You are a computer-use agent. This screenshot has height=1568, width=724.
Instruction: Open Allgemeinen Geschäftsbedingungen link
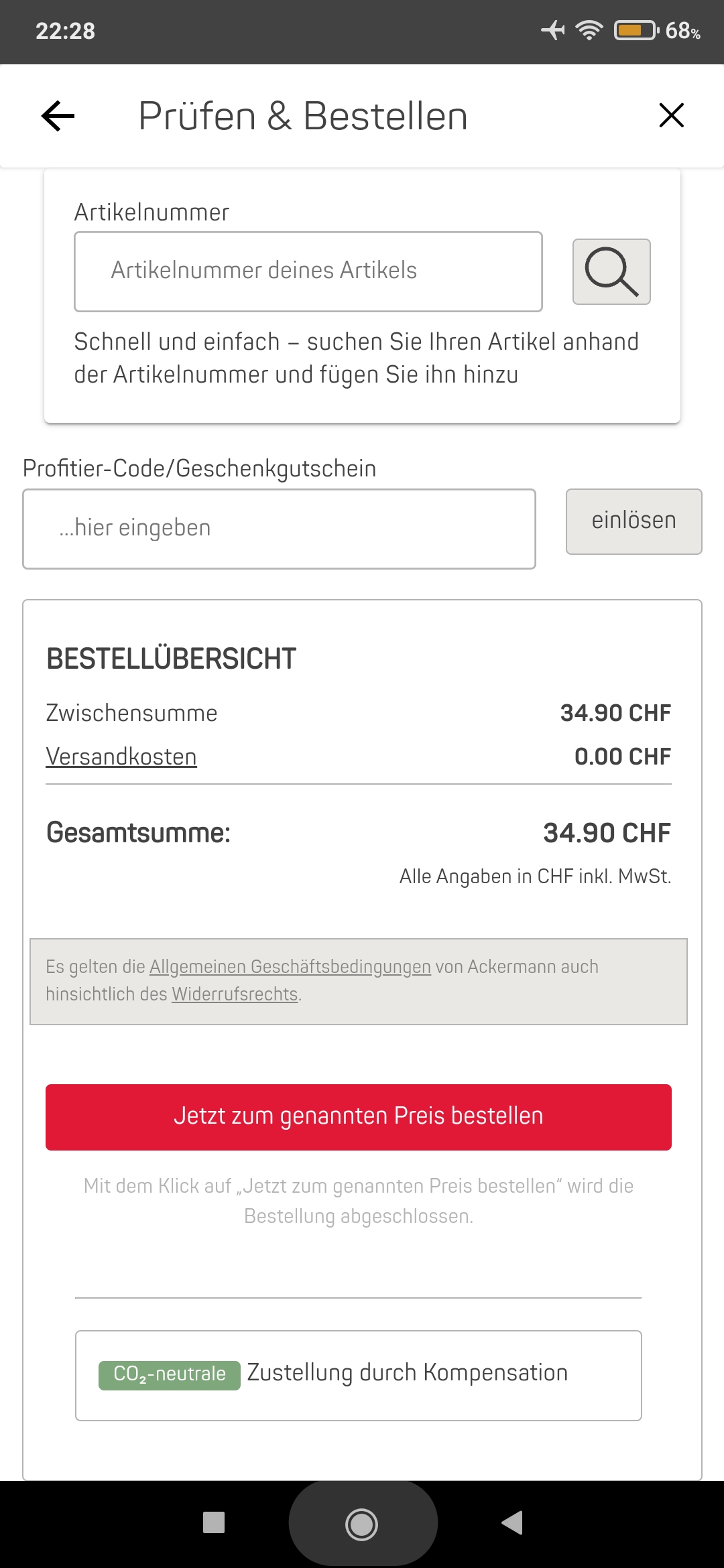click(x=290, y=967)
